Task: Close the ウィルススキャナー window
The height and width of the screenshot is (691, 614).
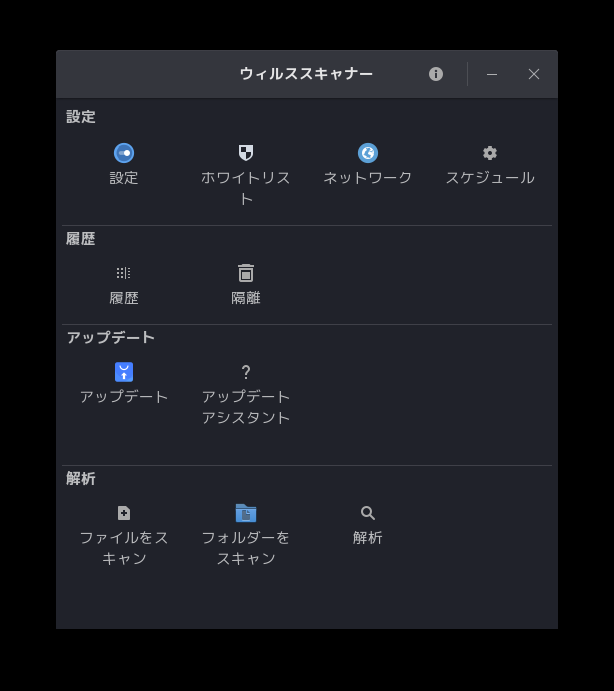Action: 534,74
